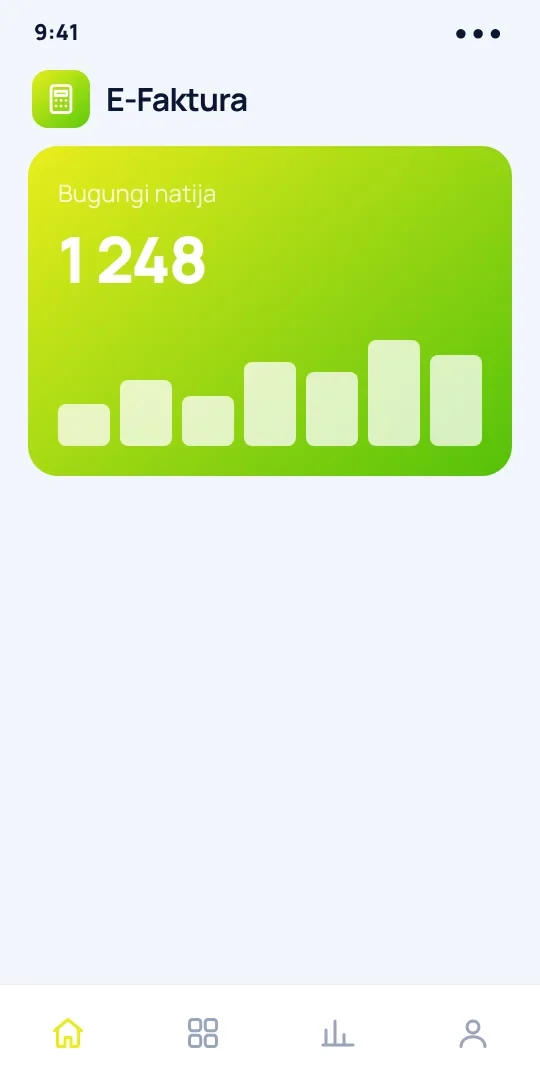This screenshot has height=1080, width=540.
Task: Go to the profile tab
Action: [472, 1033]
